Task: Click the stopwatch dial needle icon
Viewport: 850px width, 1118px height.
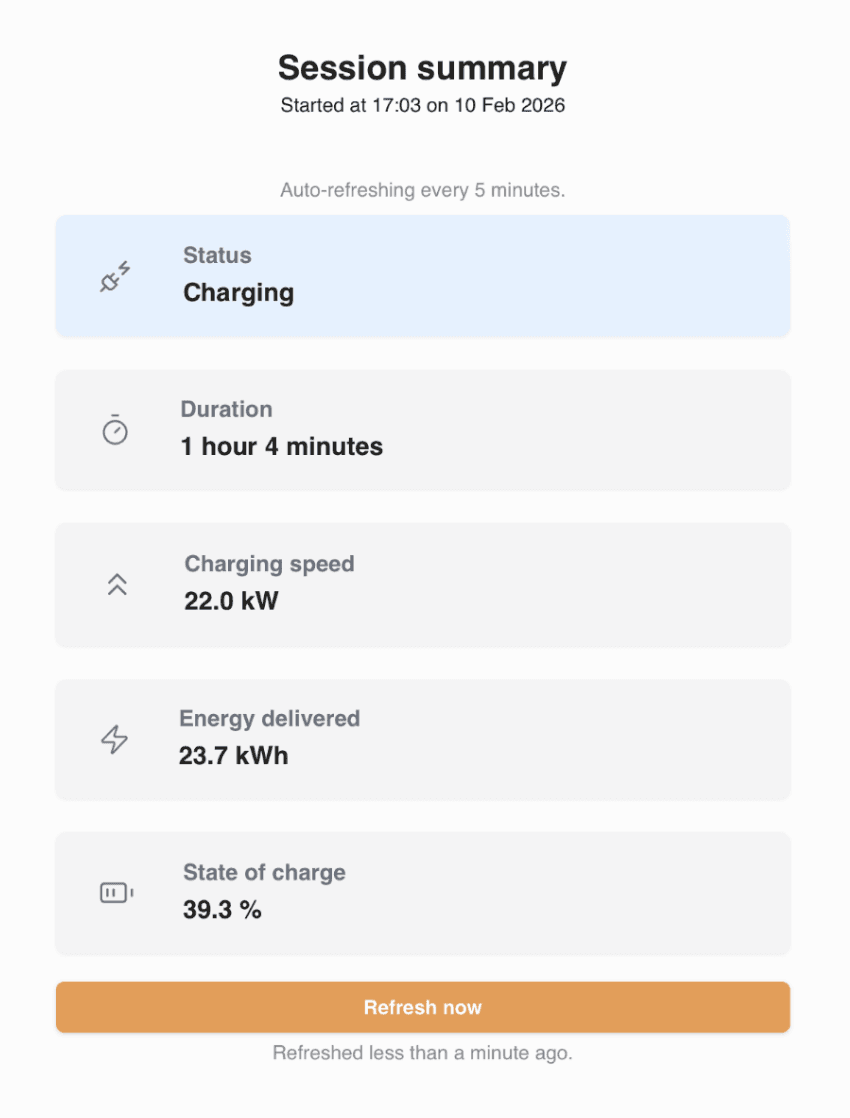Action: coord(116,432)
